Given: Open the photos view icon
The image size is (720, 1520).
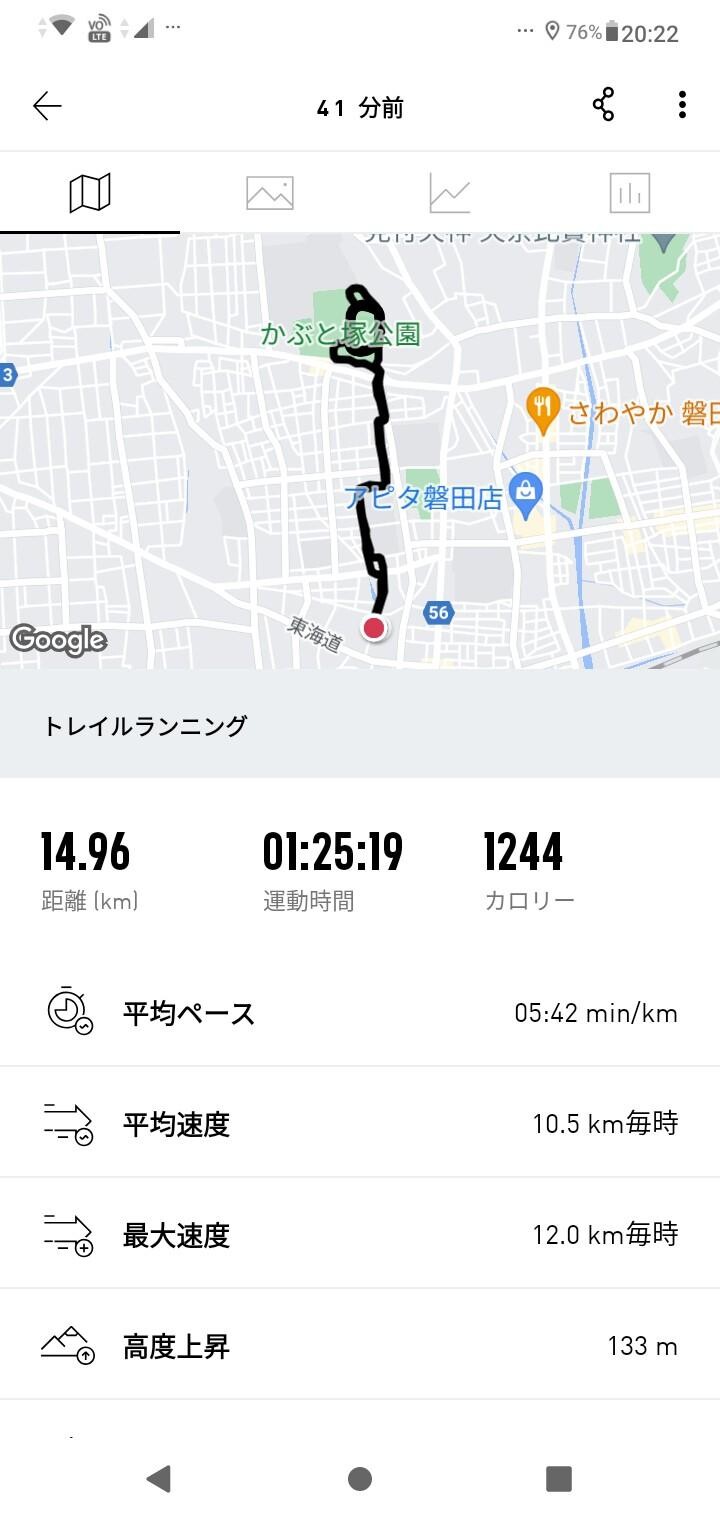Looking at the screenshot, I should click(x=270, y=193).
